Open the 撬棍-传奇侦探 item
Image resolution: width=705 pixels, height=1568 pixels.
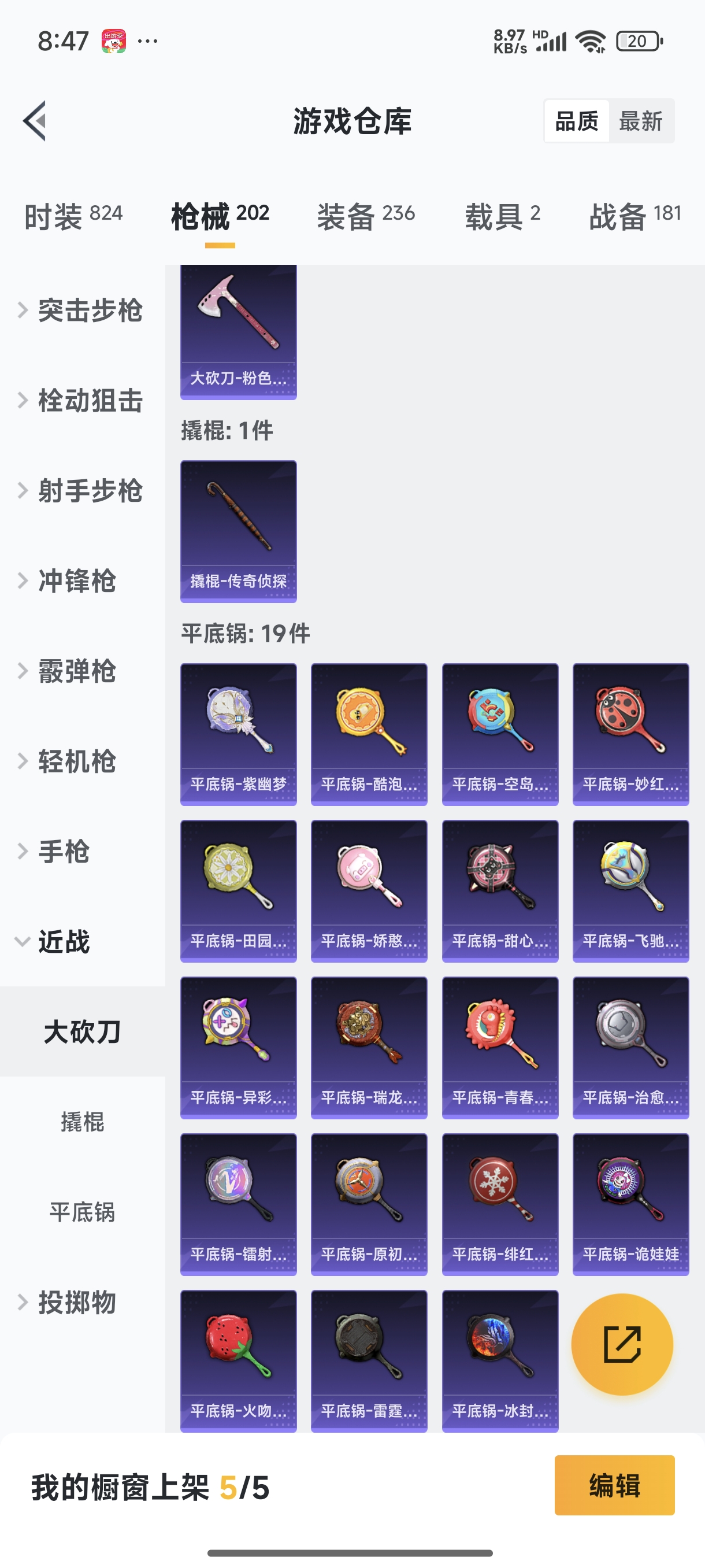pos(239,531)
